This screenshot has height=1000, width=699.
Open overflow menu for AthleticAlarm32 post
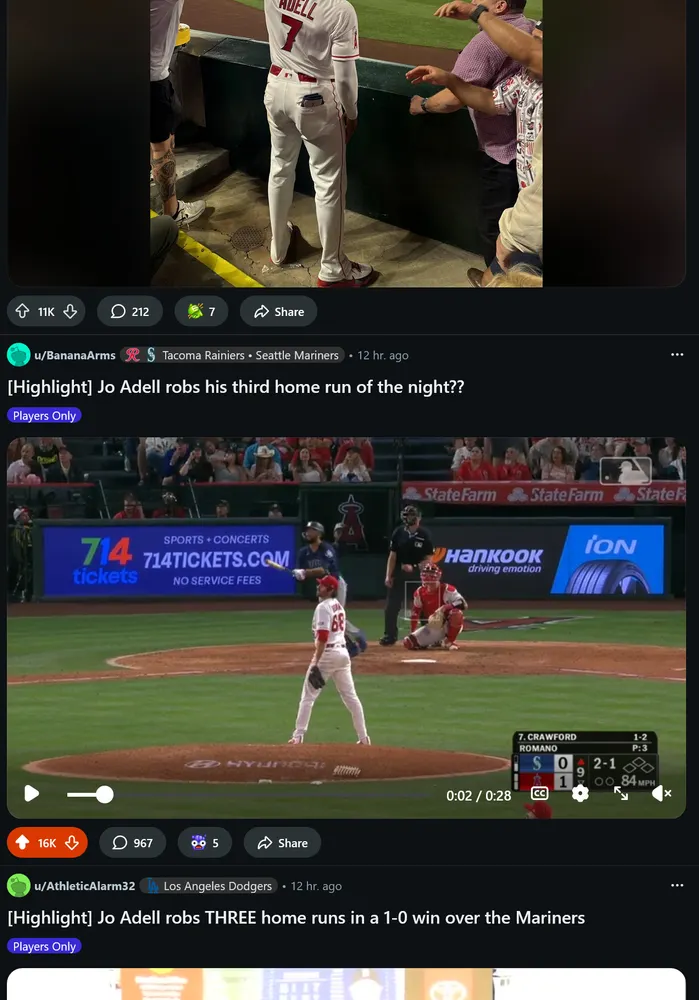(x=677, y=886)
